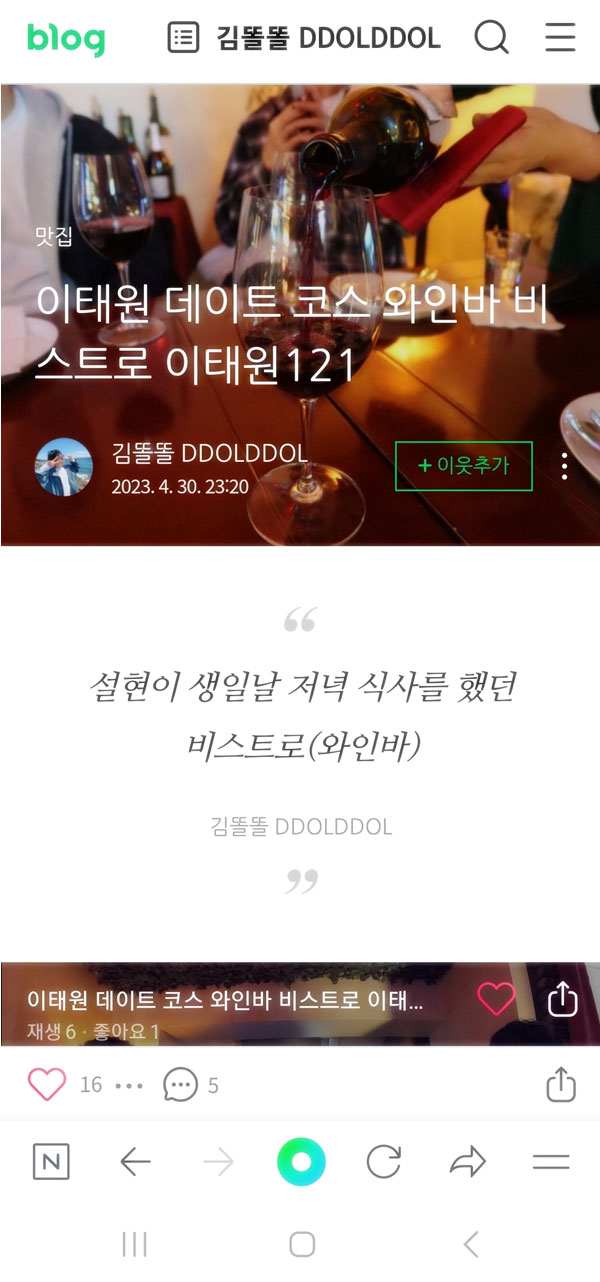Tap the green circle button
This screenshot has height=1282, width=600.
click(x=301, y=1162)
